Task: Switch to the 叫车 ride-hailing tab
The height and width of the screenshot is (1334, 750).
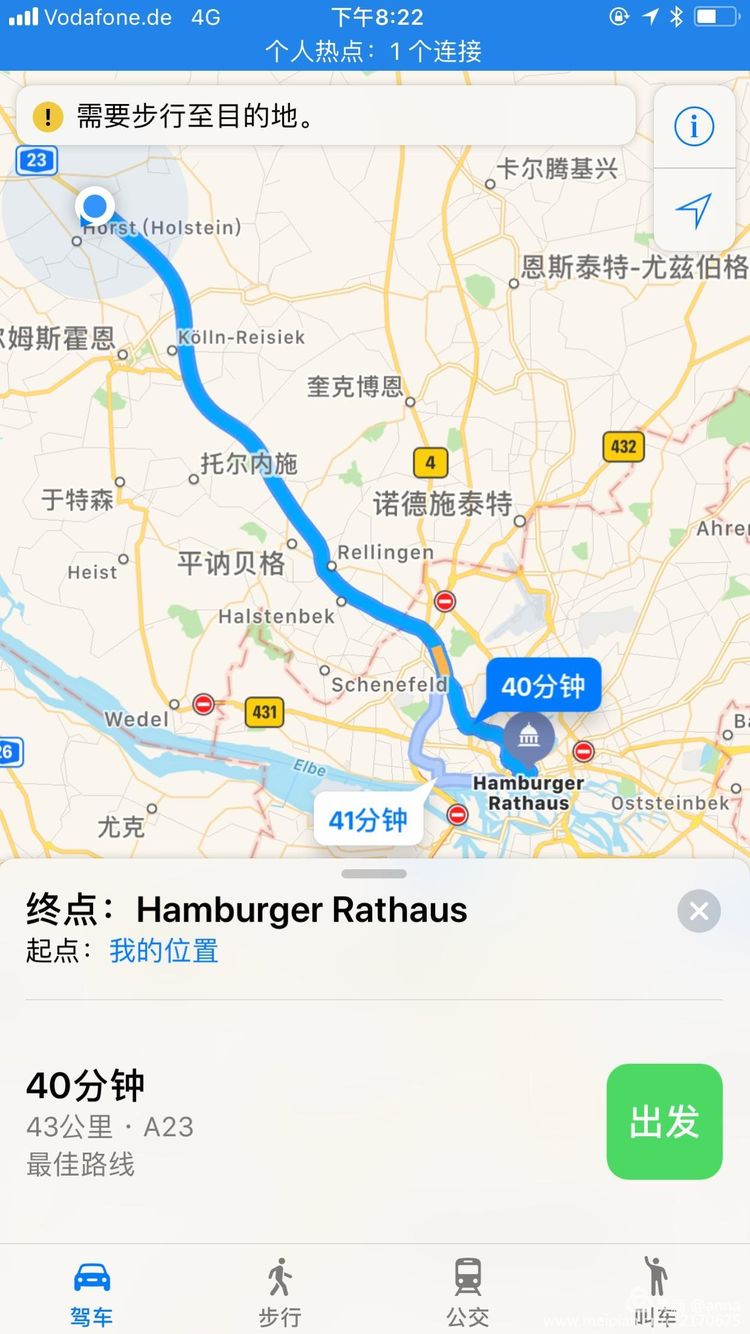Action: point(655,1292)
